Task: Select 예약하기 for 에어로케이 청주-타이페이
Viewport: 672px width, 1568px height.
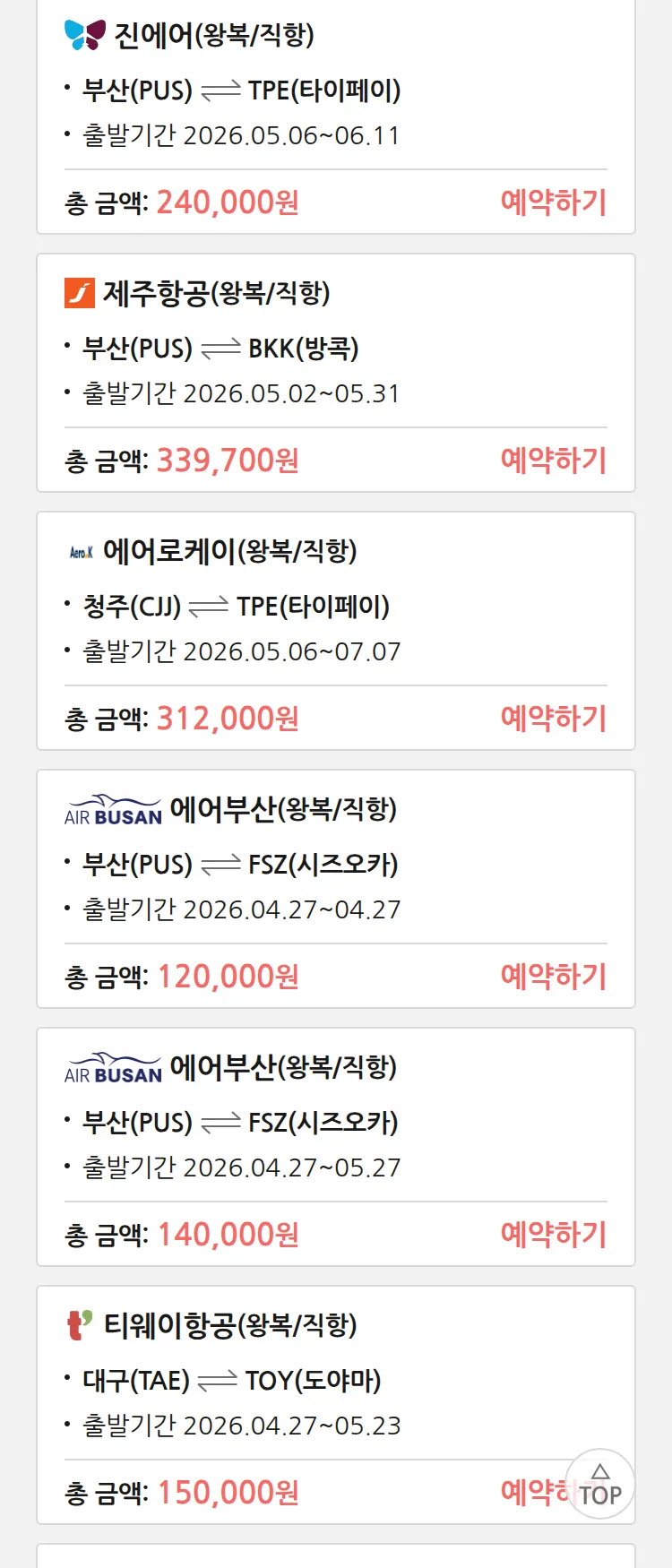Action: coord(553,719)
